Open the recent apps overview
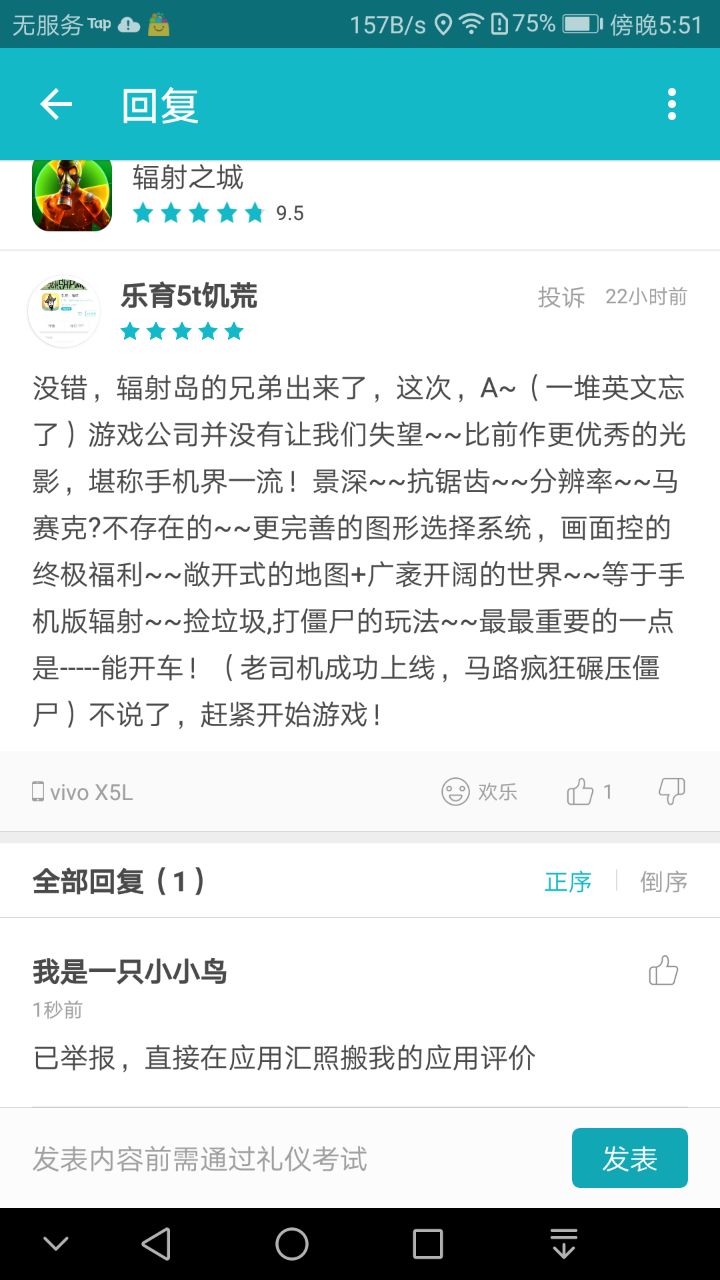720x1280 pixels. click(428, 1244)
